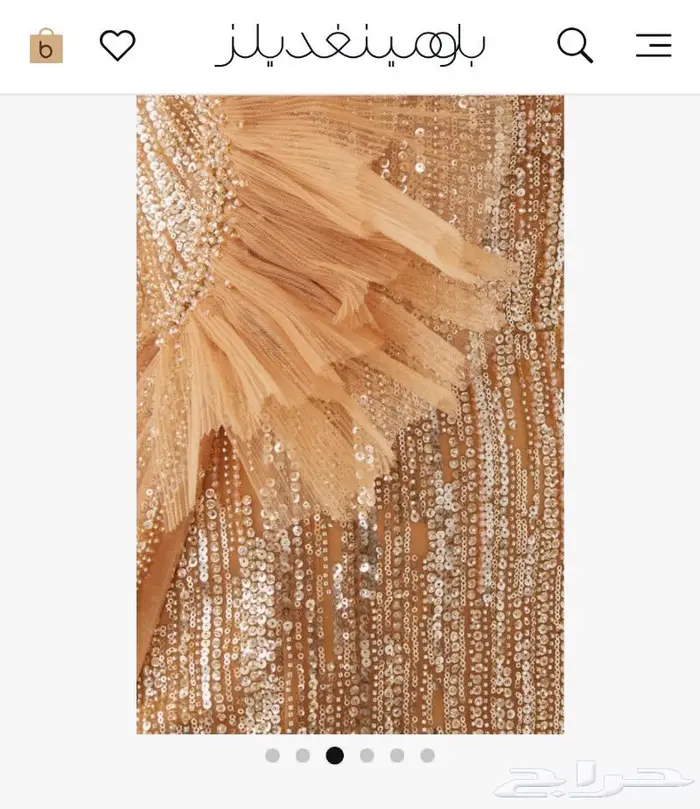
Task: Open the search magnifier
Action: point(574,45)
